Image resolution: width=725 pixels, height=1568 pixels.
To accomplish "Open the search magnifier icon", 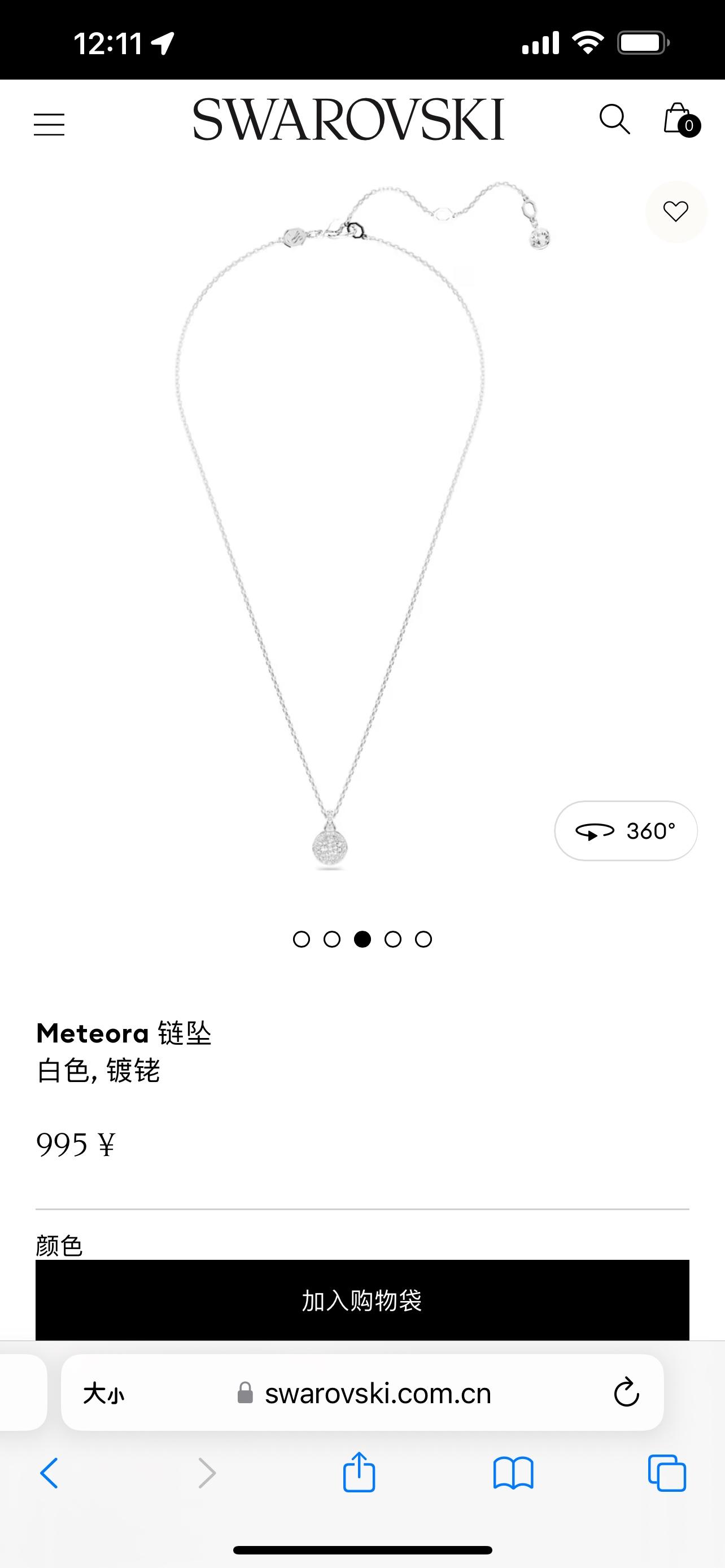I will (614, 119).
